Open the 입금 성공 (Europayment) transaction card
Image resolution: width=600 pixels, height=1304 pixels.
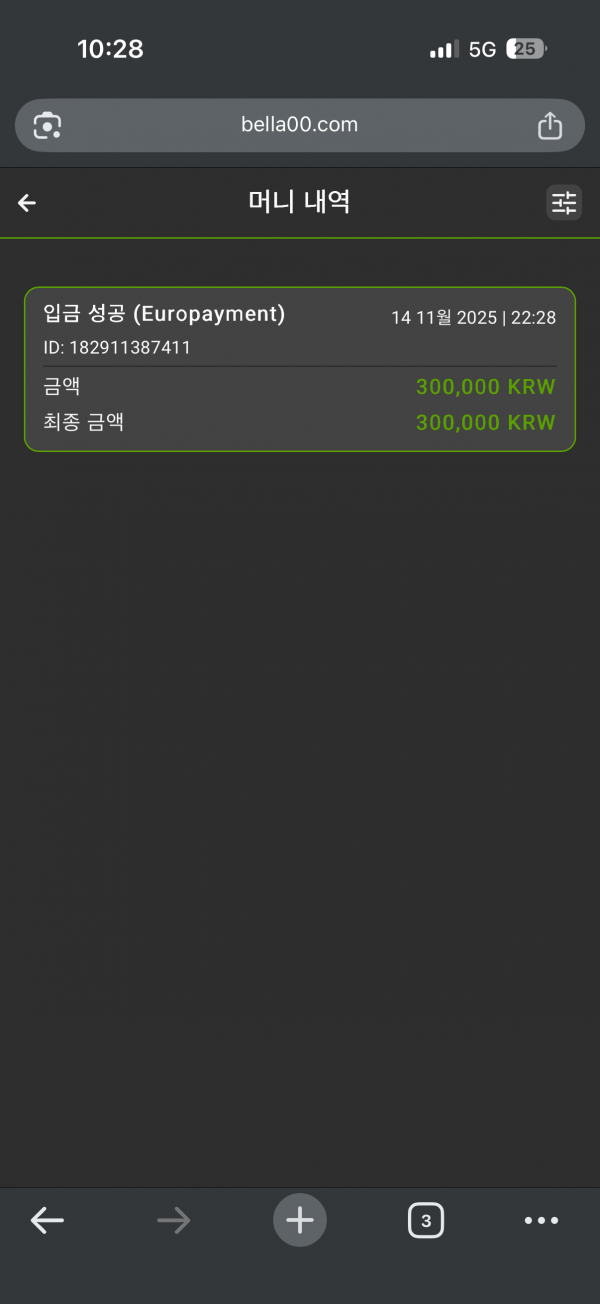[300, 369]
